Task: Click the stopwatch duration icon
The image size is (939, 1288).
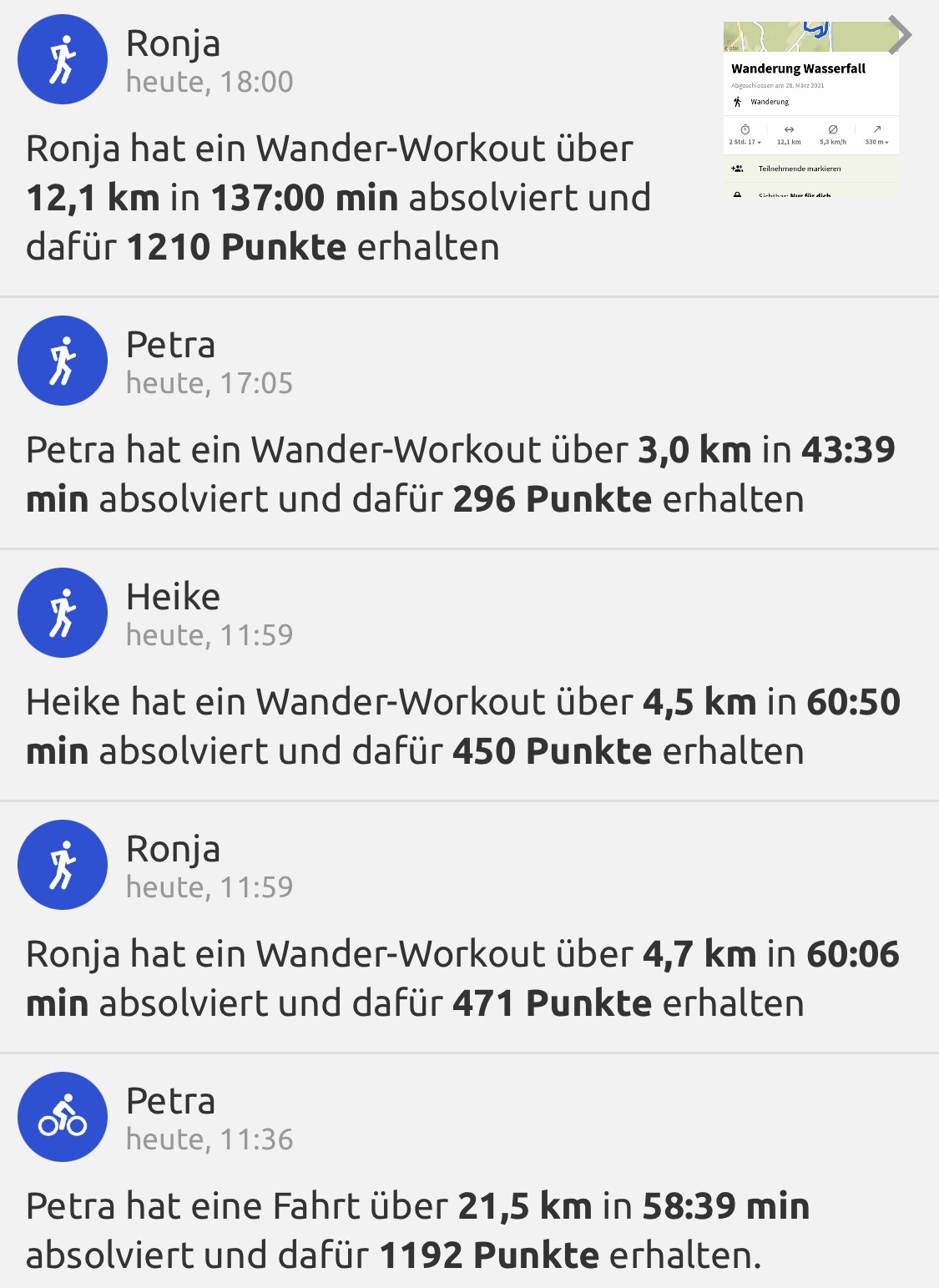Action: click(746, 129)
